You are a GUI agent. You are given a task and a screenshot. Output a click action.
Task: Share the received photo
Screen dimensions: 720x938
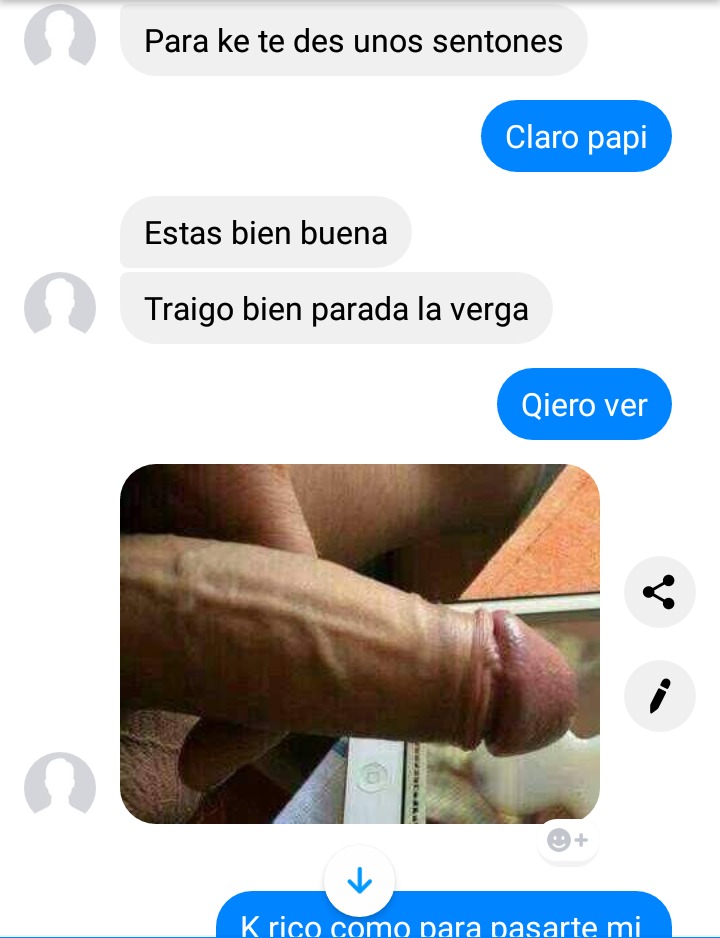pyautogui.click(x=659, y=593)
